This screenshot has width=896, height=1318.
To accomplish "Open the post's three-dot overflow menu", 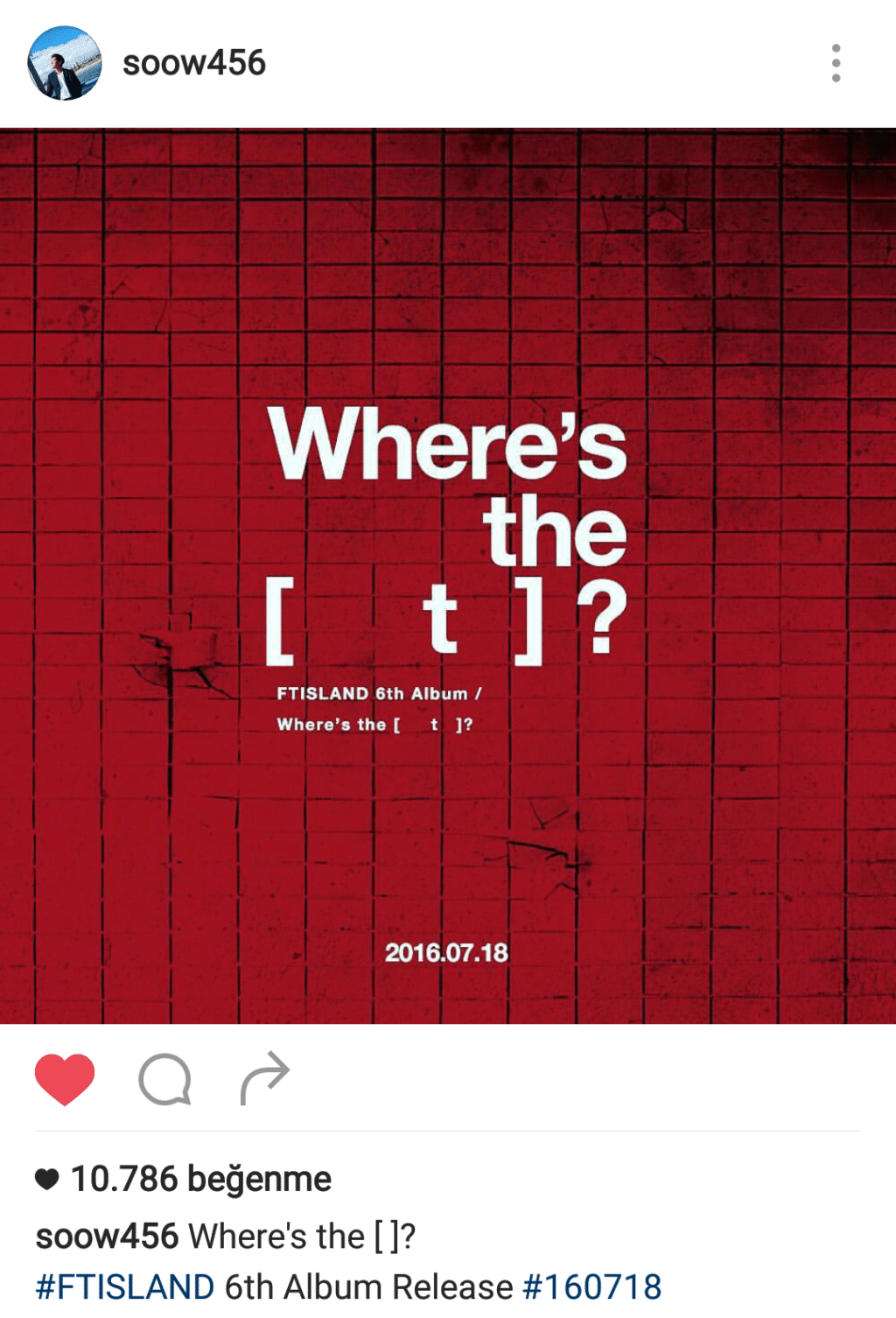I will [836, 63].
